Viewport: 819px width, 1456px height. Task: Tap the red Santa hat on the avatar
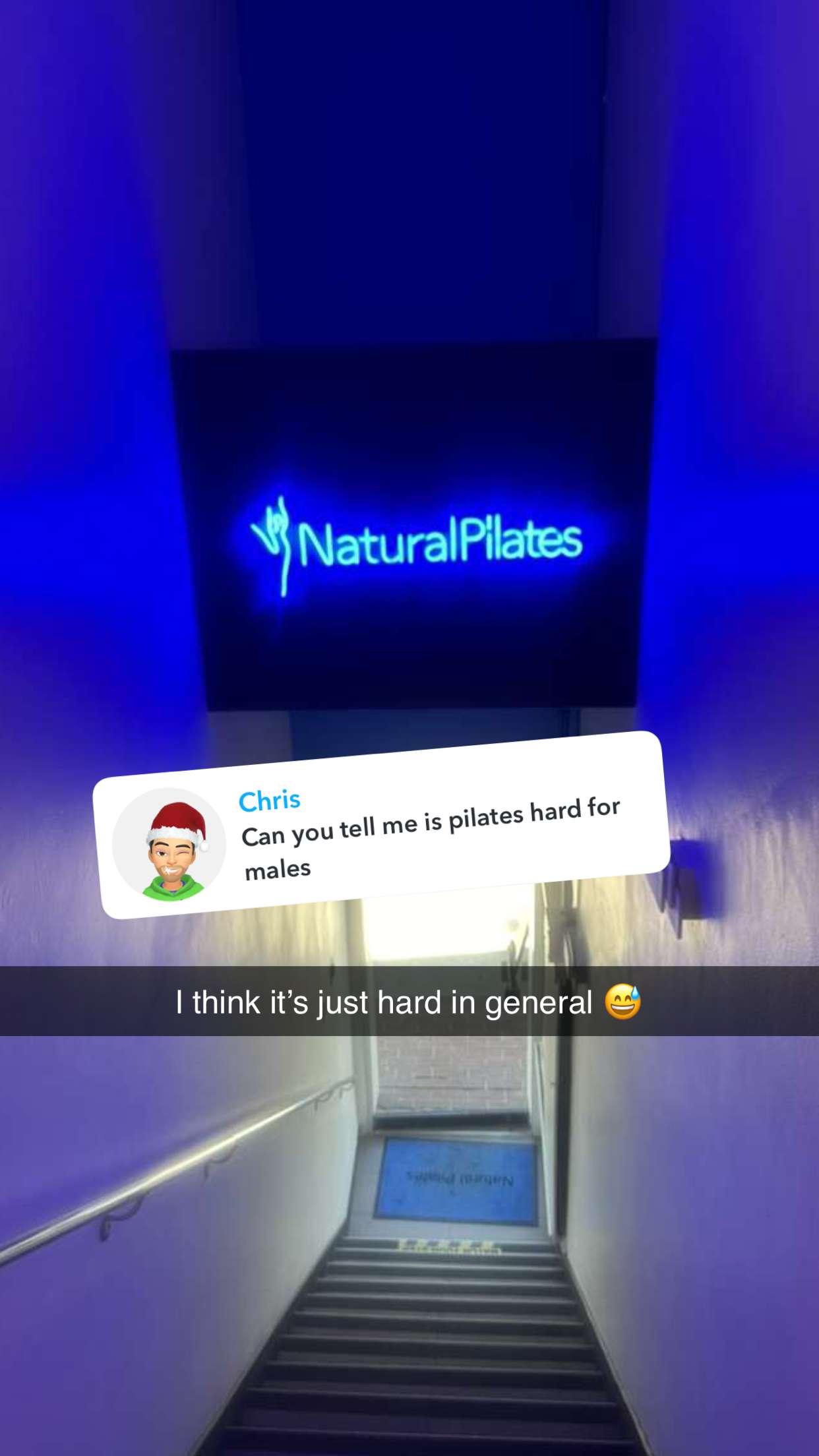click(177, 814)
